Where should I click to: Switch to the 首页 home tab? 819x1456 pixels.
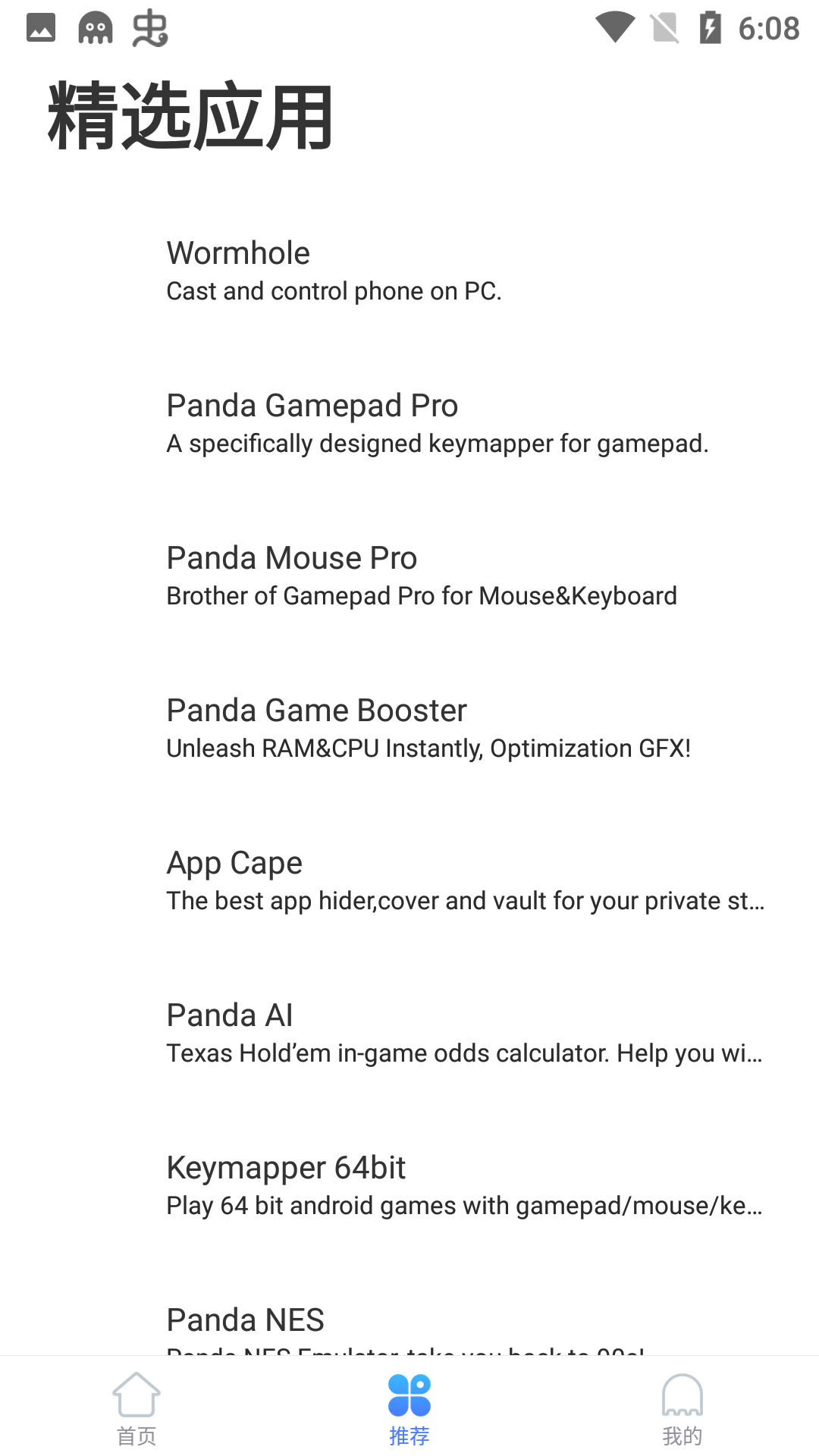coord(136,1408)
